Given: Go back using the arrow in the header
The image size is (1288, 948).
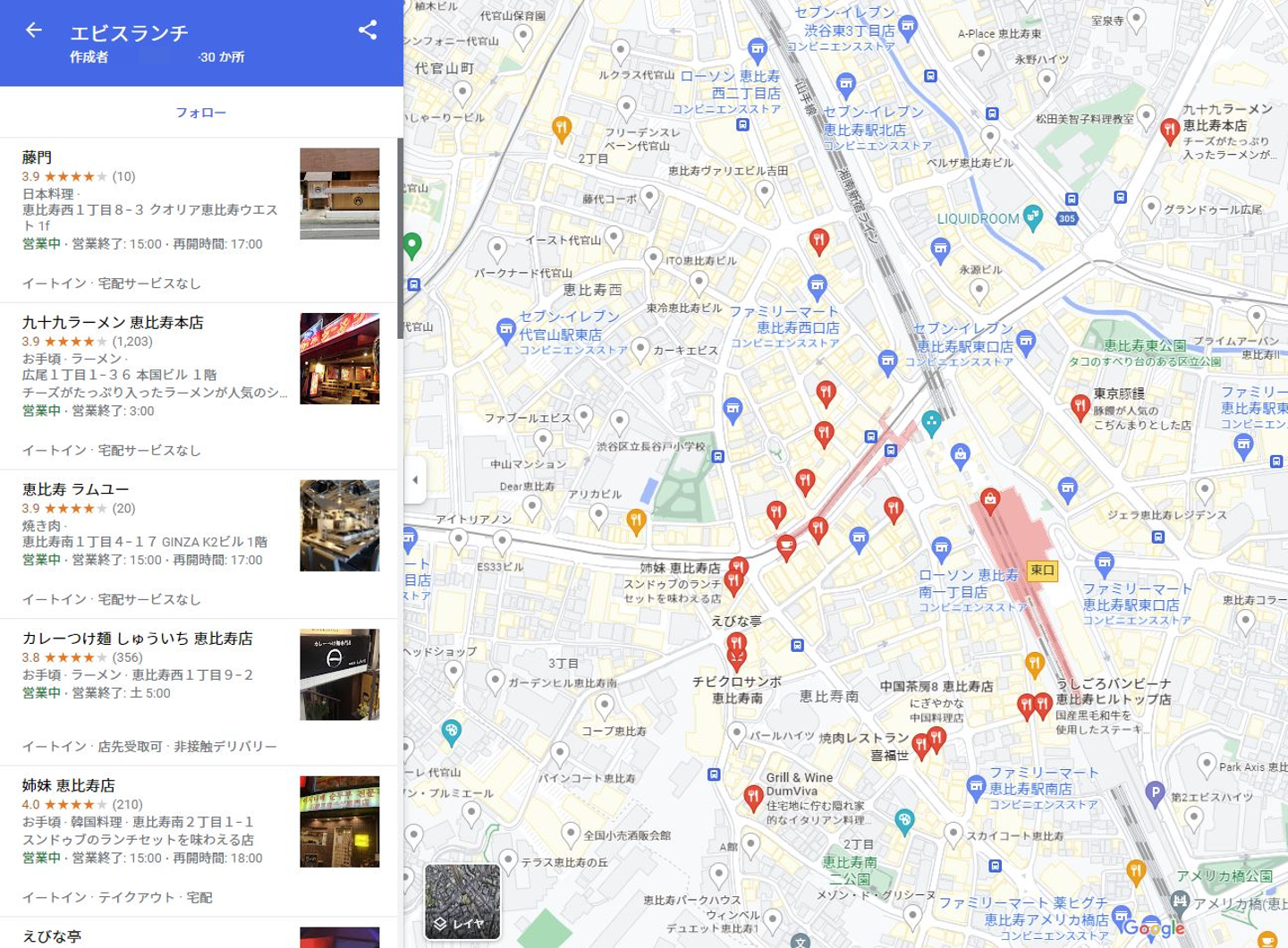Looking at the screenshot, I should [33, 30].
